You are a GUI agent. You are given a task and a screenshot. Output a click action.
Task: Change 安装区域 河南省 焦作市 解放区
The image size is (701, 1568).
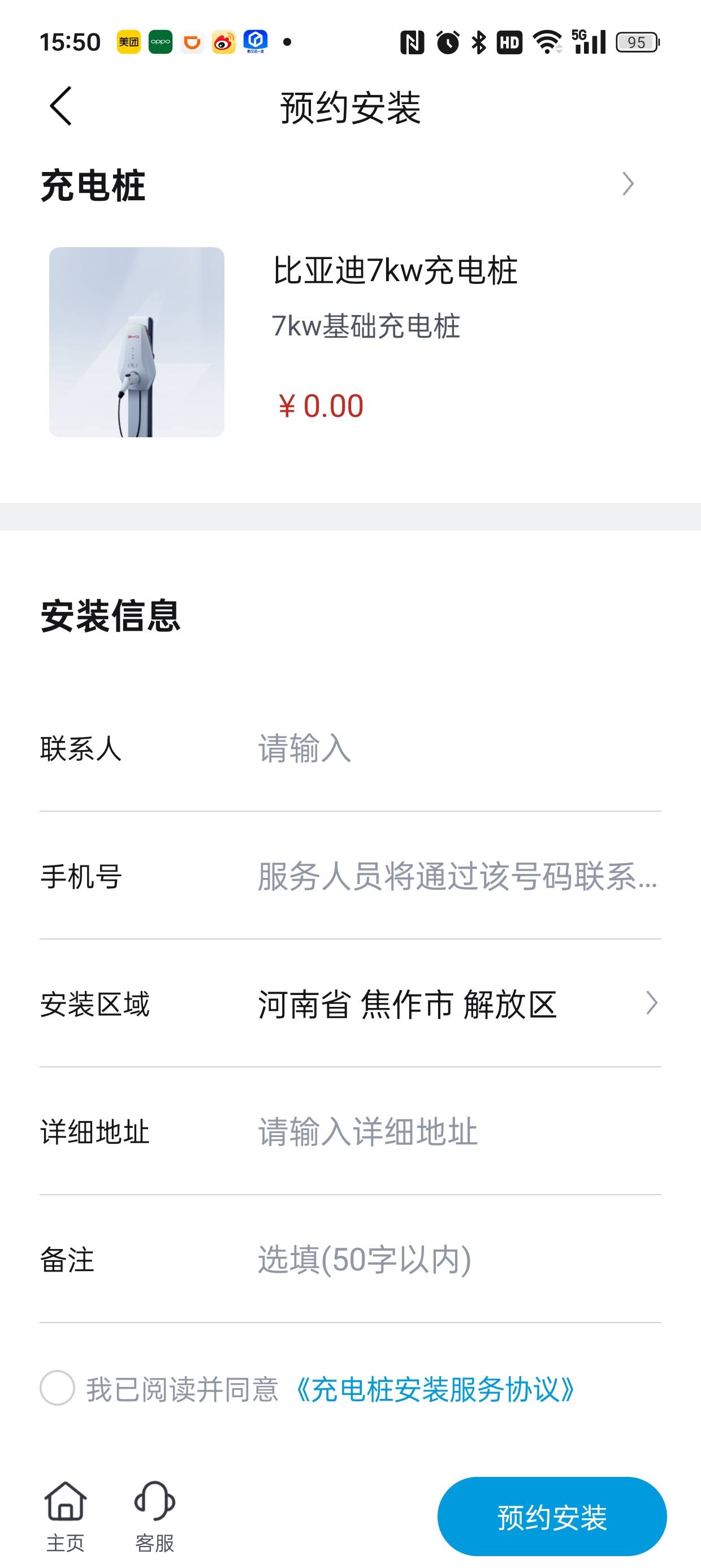(x=350, y=1003)
